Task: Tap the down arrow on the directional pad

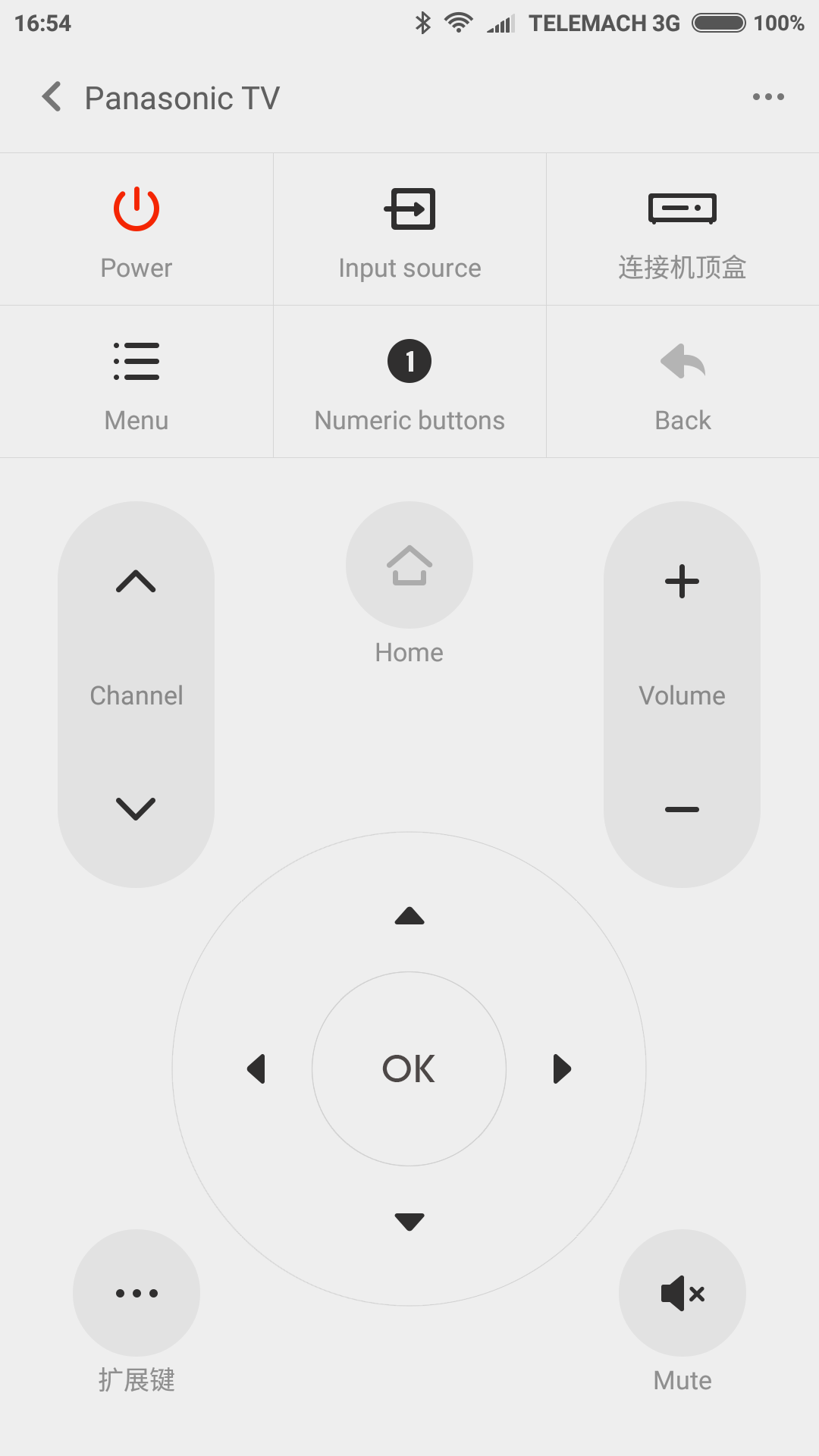Action: coord(409,1221)
